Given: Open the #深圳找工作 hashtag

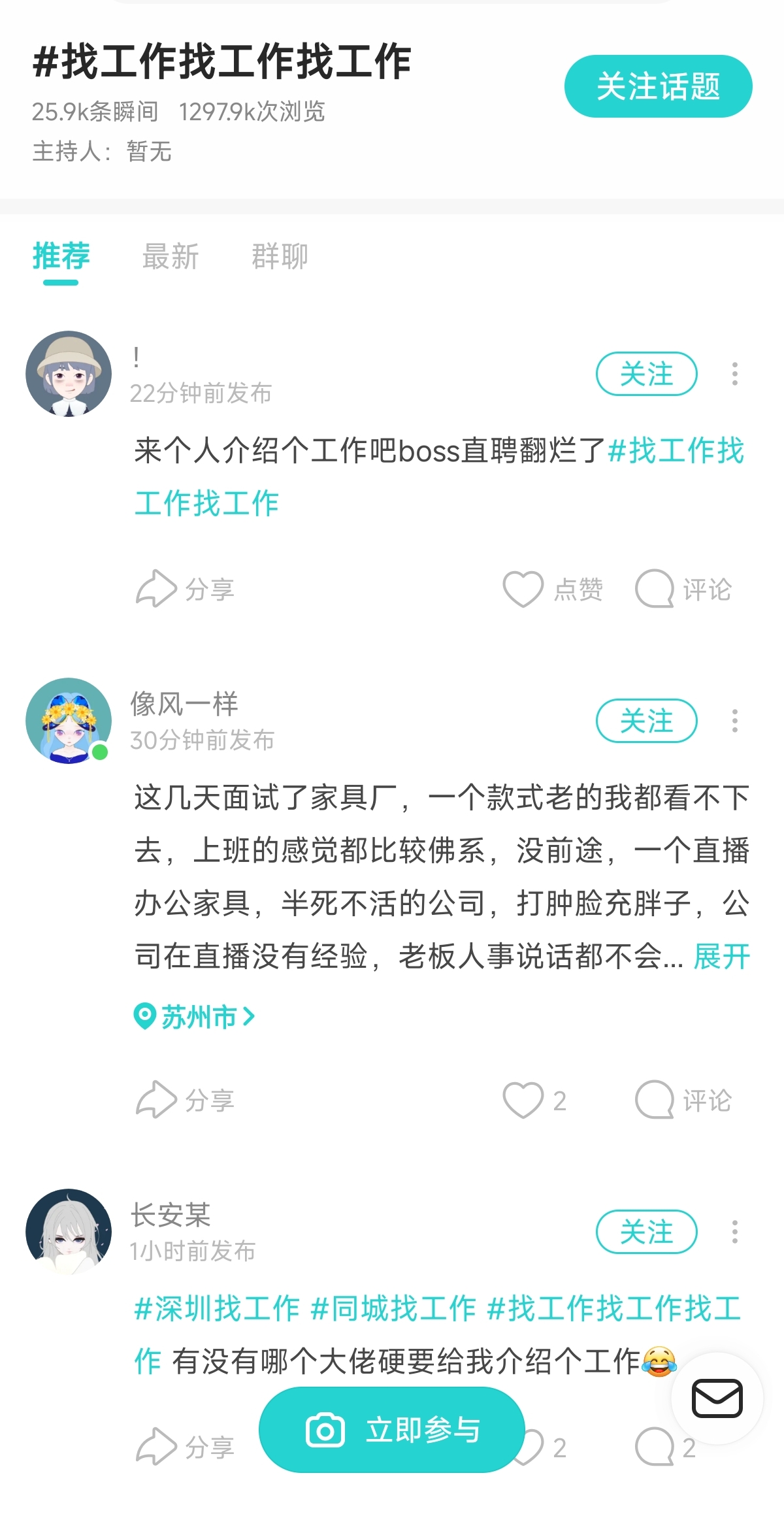Looking at the screenshot, I should pyautogui.click(x=217, y=1308).
